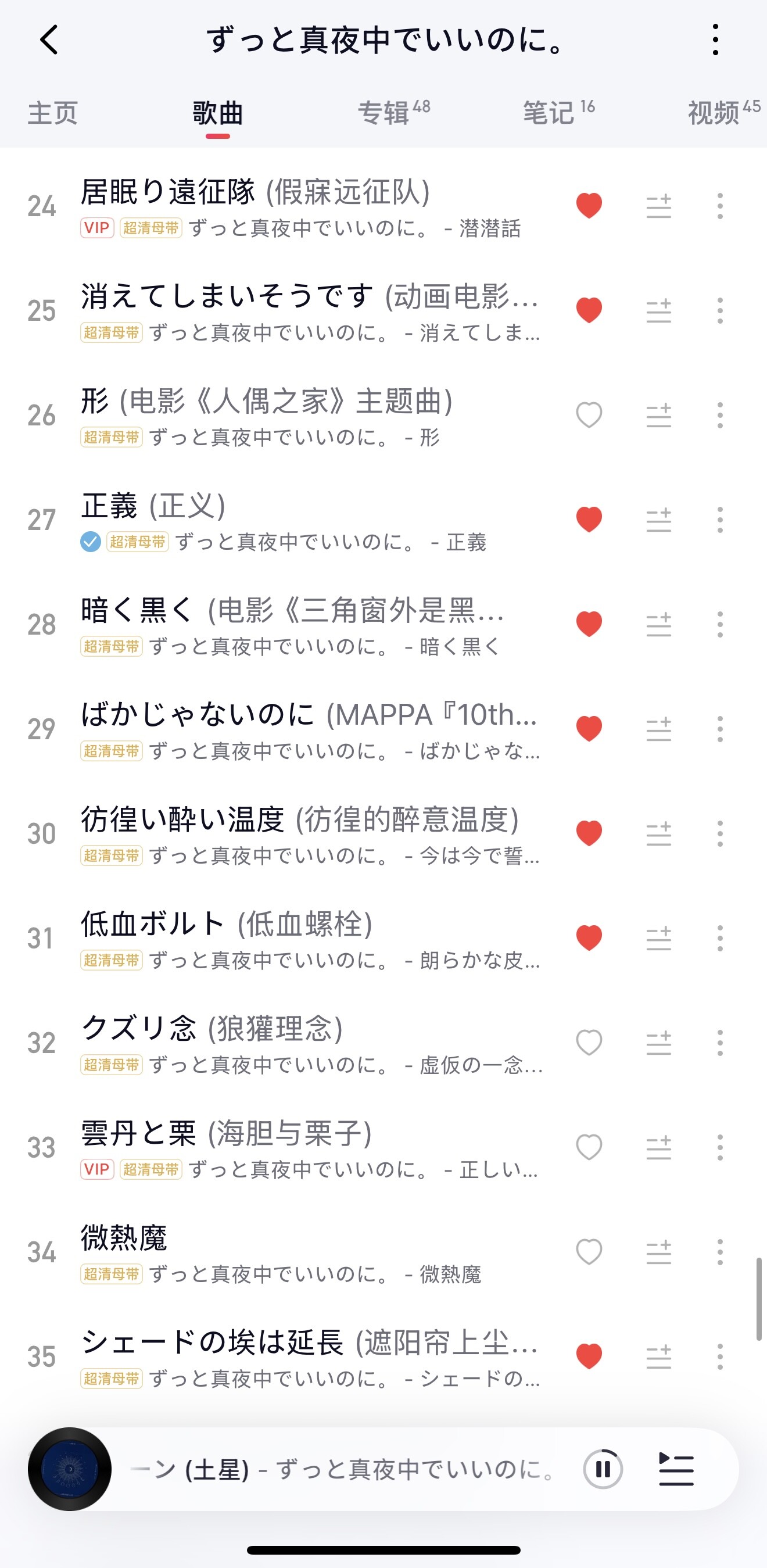
Task: Open the overflow menu in the header
Action: click(x=716, y=40)
